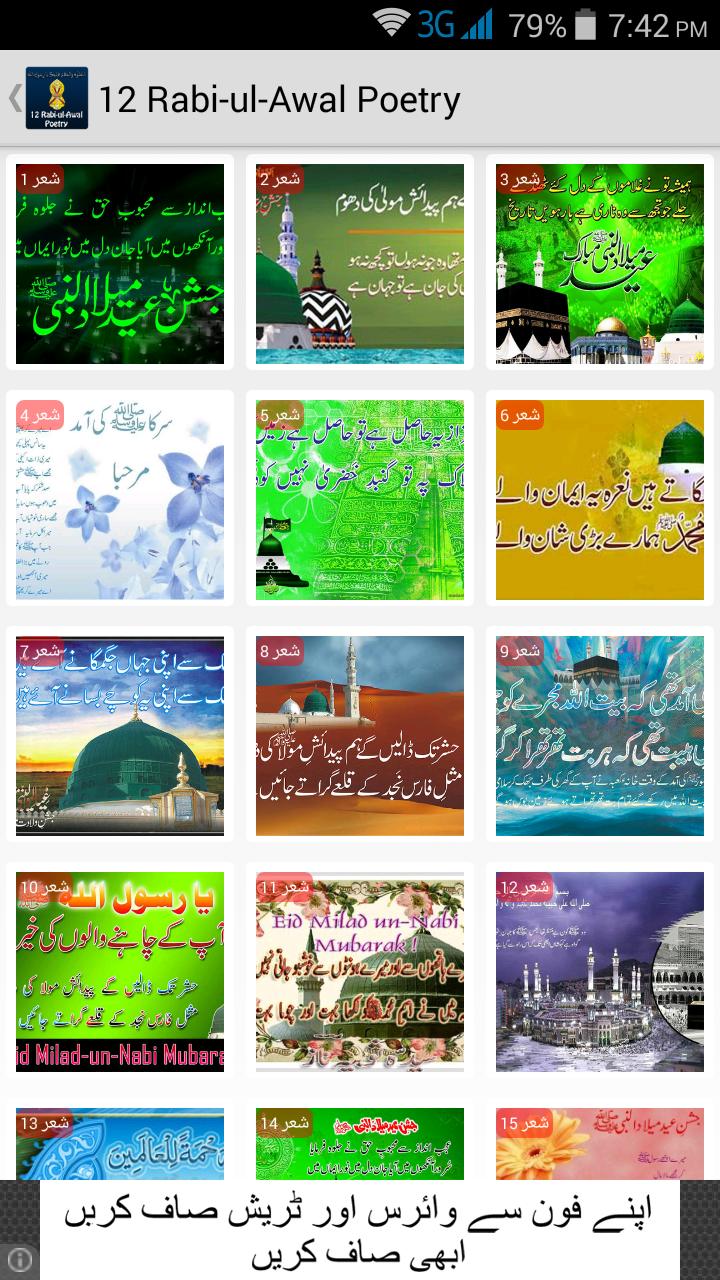View poetry image number 12
This screenshot has width=720, height=1280.
[x=600, y=971]
